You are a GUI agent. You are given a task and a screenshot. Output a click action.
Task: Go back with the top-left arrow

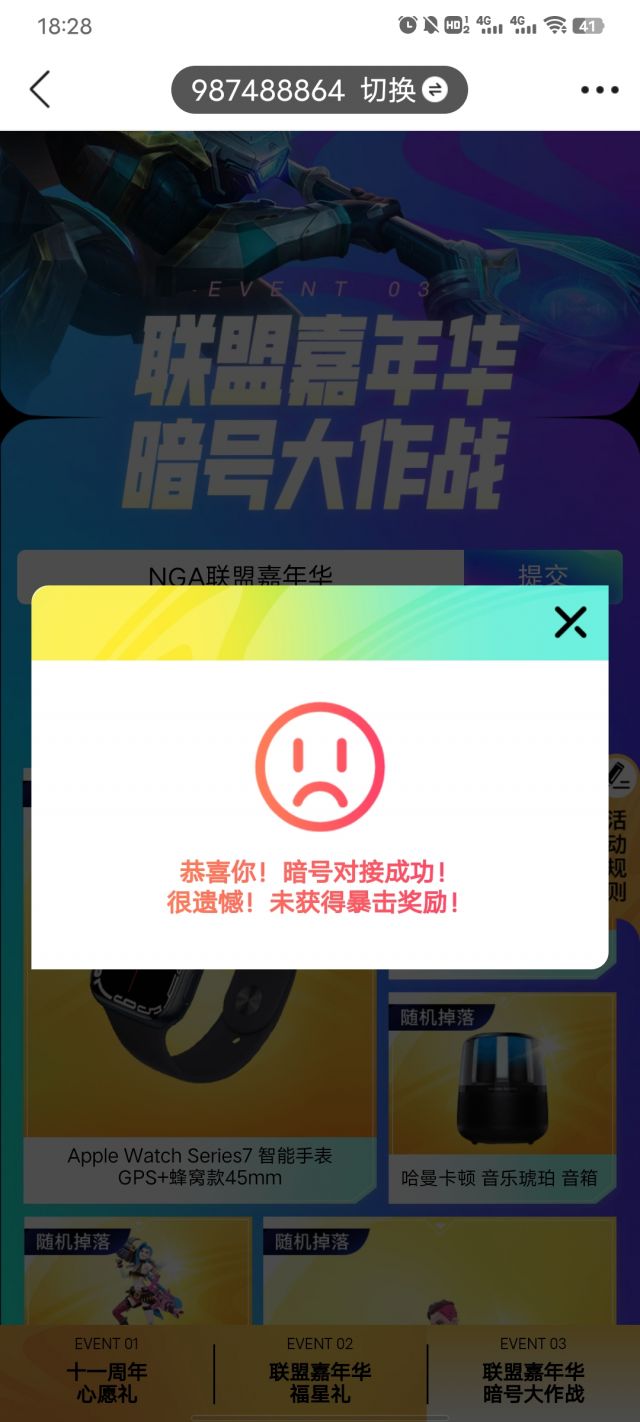[39, 89]
